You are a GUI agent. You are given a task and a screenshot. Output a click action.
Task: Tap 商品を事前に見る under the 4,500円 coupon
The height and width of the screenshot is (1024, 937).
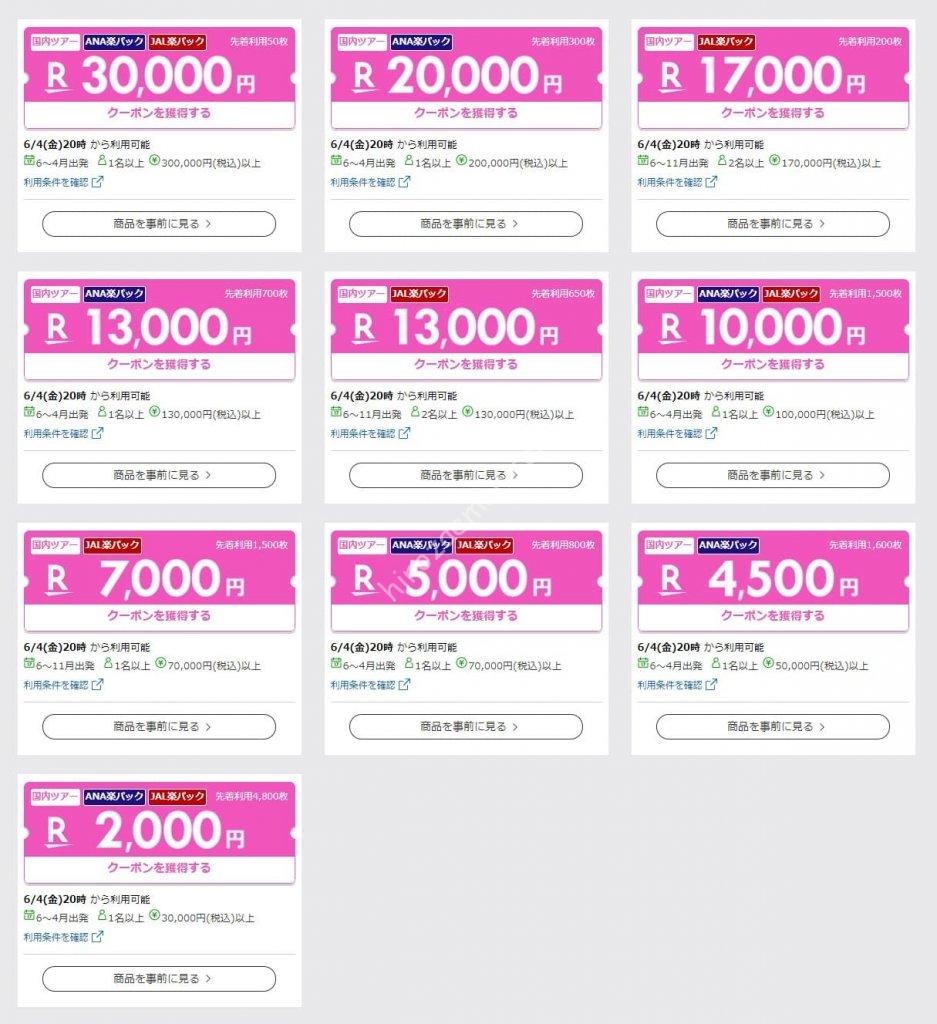pos(773,727)
